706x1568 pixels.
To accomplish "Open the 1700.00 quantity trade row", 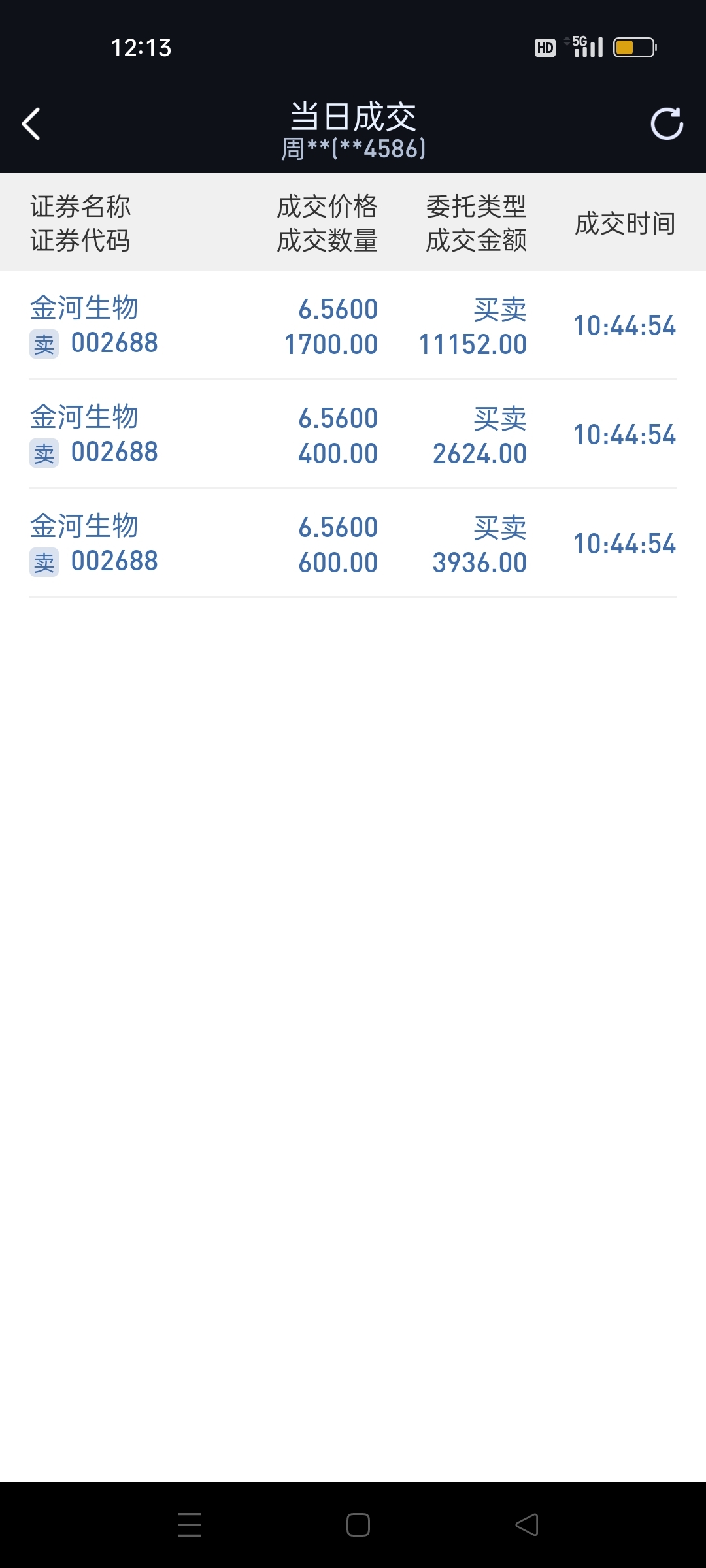I will pos(353,325).
